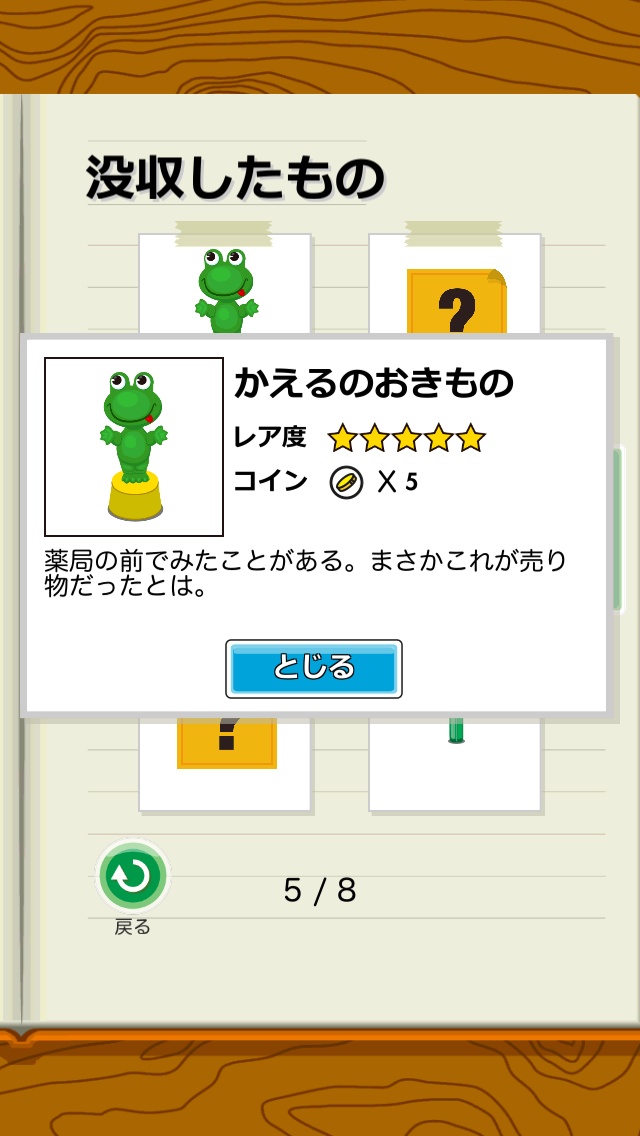The width and height of the screenshot is (640, 1136).
Task: Close the frog item dialog with とじる
Action: [314, 668]
